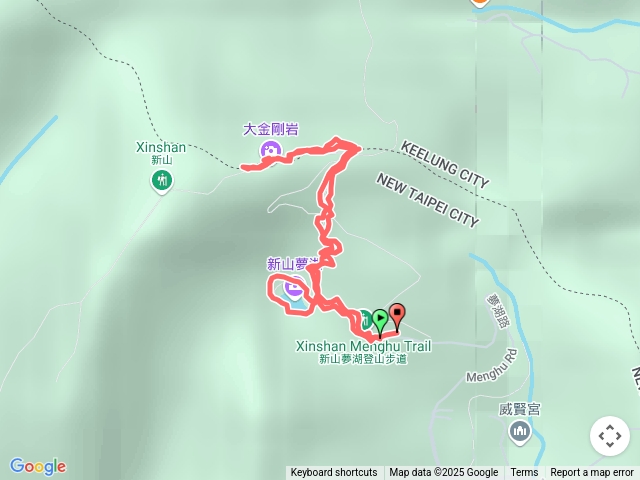Open Keyboard shortcuts
The height and width of the screenshot is (480, 640).
click(334, 473)
